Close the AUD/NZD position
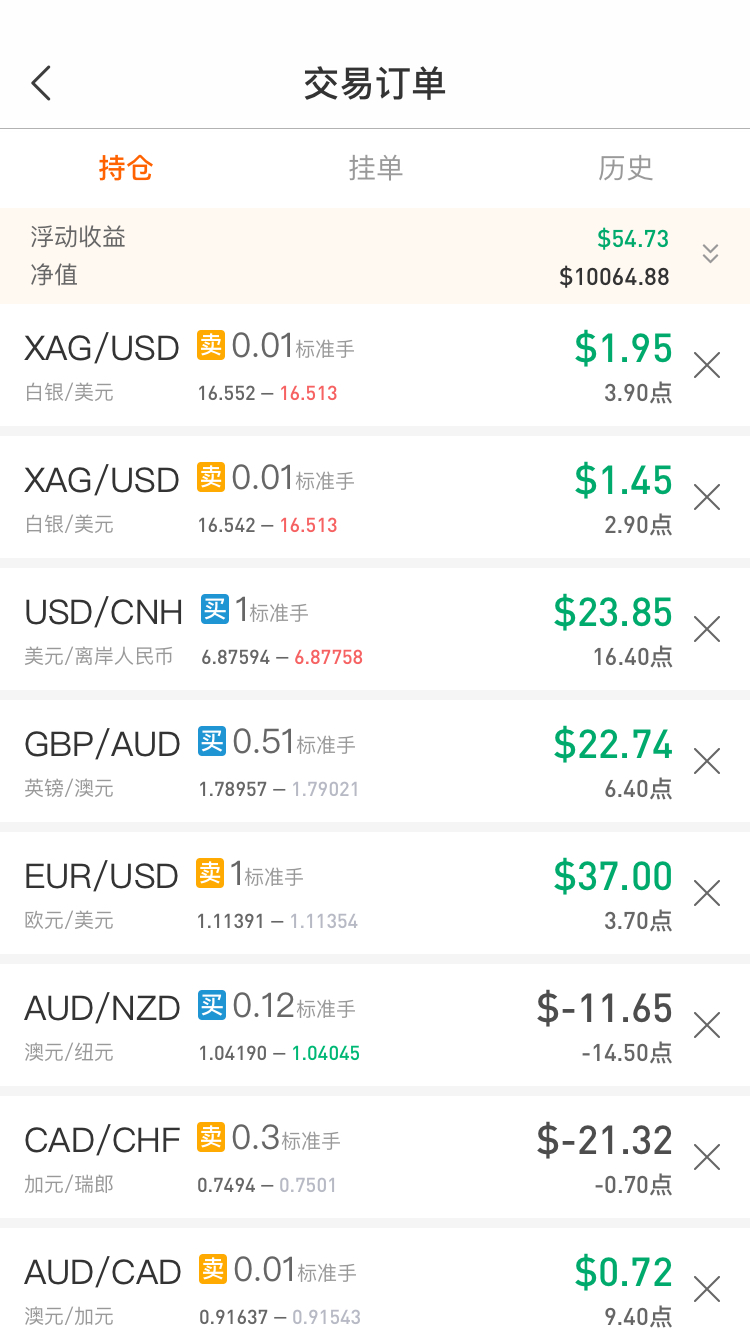Image resolution: width=750 pixels, height=1334 pixels. click(x=707, y=1025)
